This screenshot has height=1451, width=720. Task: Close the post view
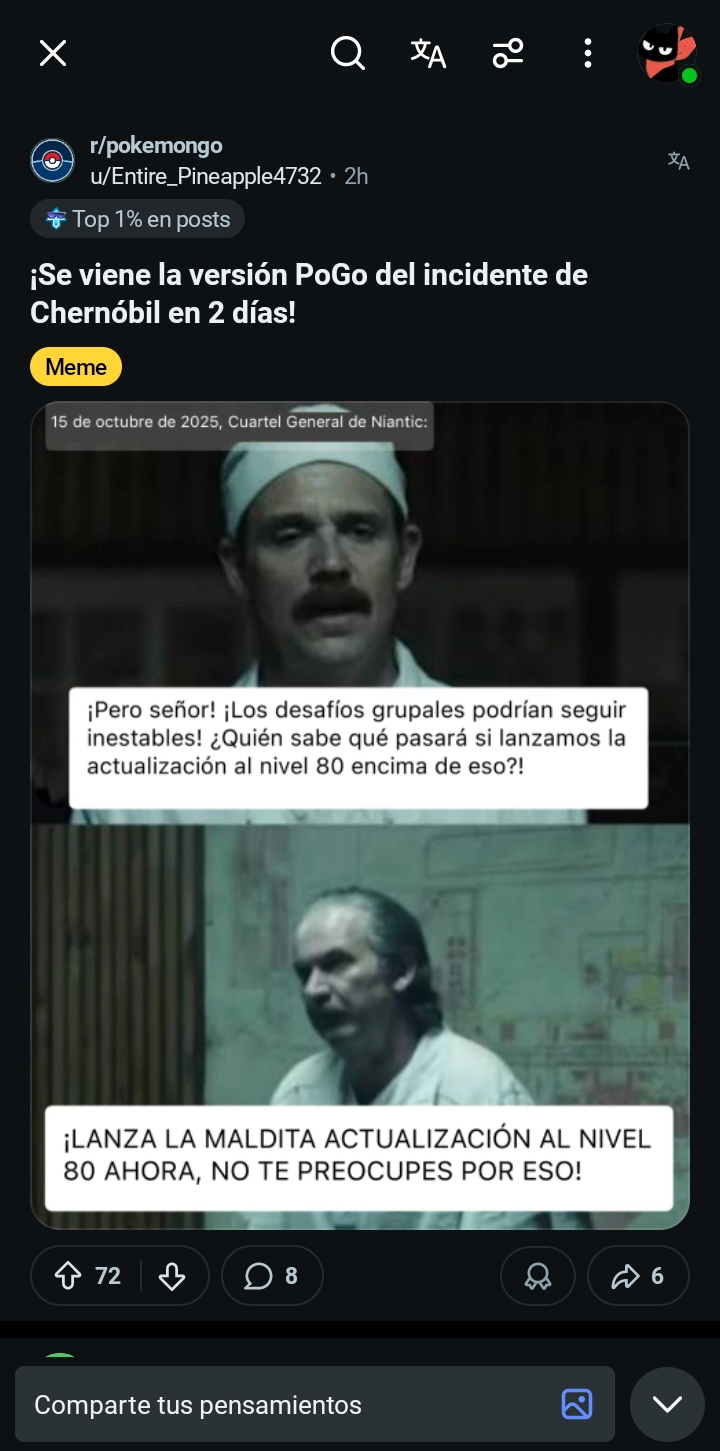pos(53,53)
